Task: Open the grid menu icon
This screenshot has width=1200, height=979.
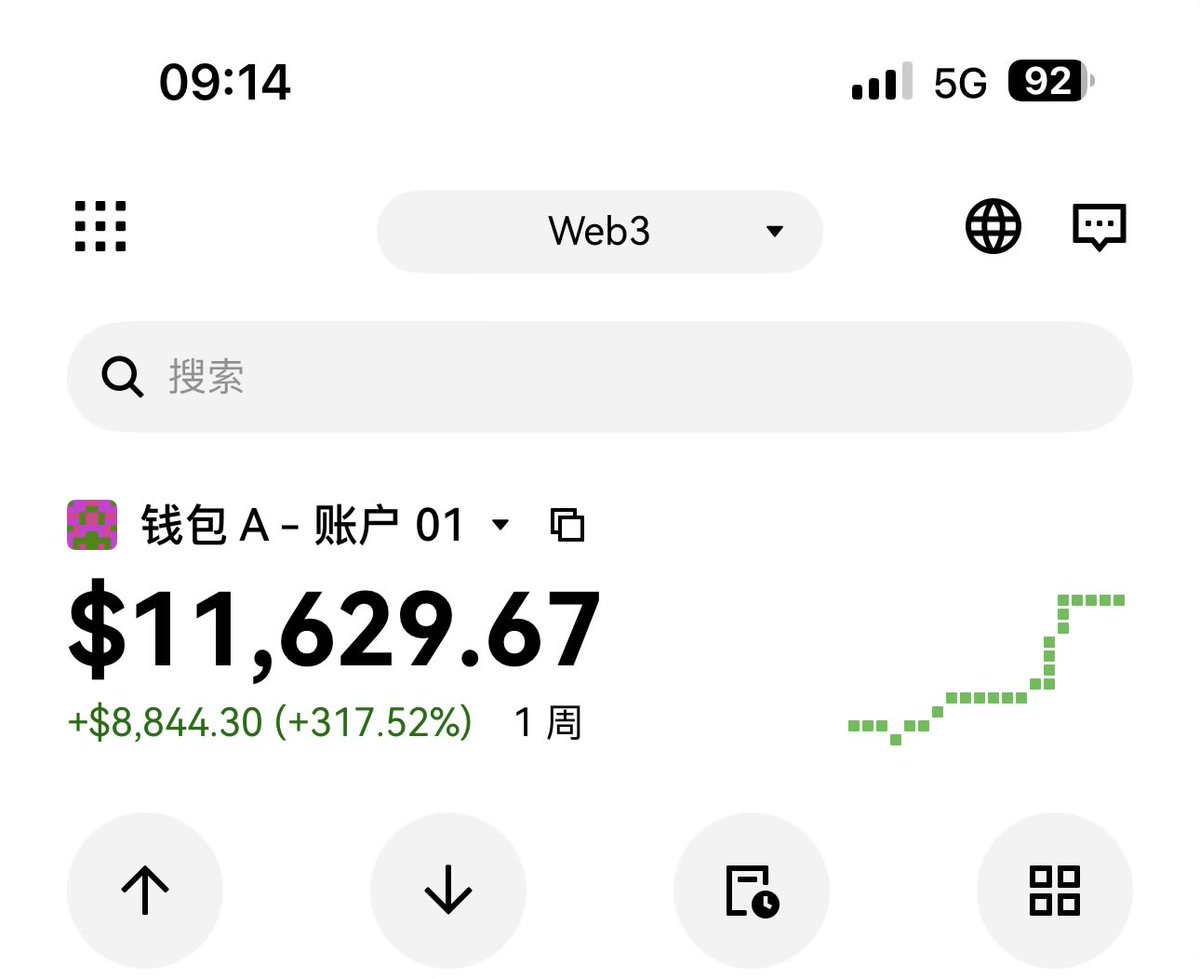Action: click(101, 226)
